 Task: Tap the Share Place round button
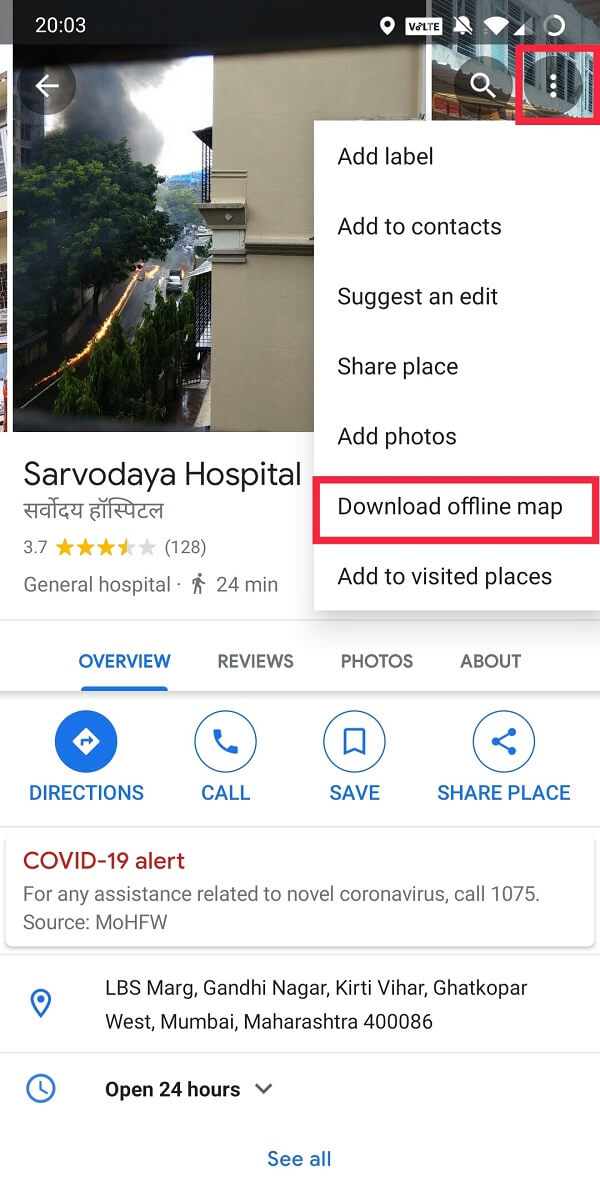504,741
